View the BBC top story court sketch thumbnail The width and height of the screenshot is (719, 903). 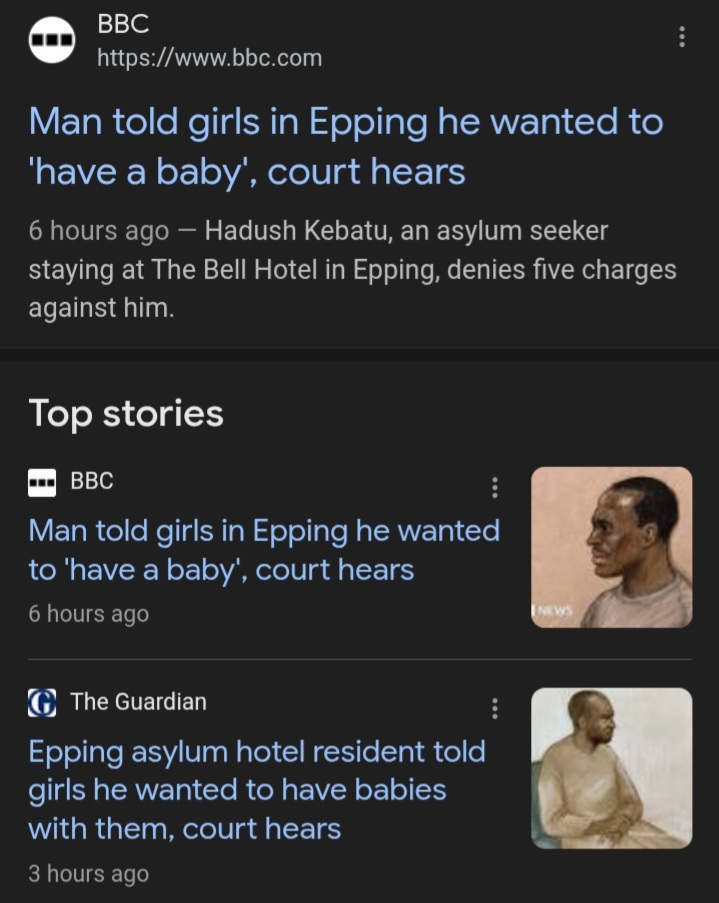click(x=611, y=547)
